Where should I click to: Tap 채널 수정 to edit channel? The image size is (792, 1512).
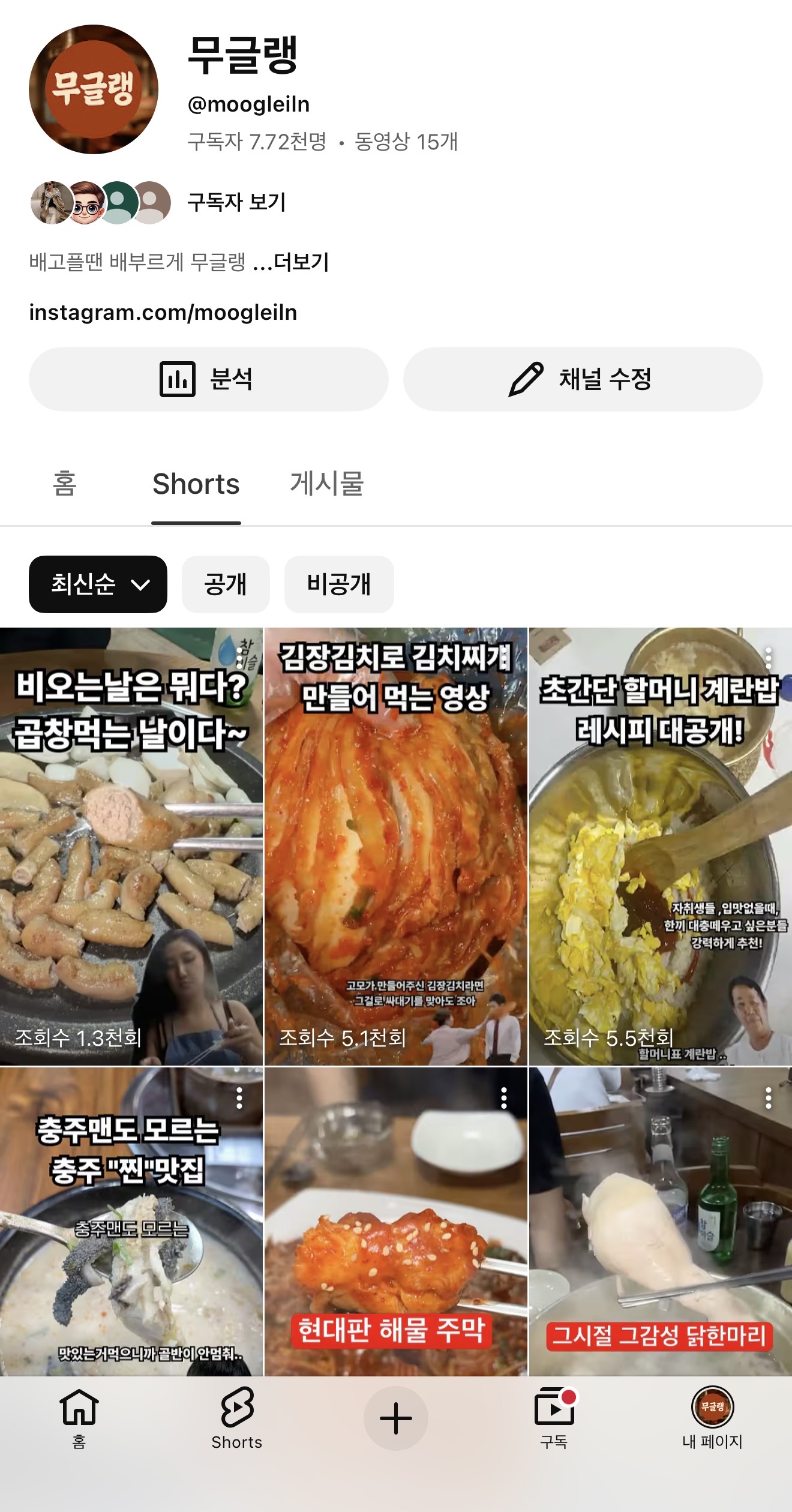583,379
